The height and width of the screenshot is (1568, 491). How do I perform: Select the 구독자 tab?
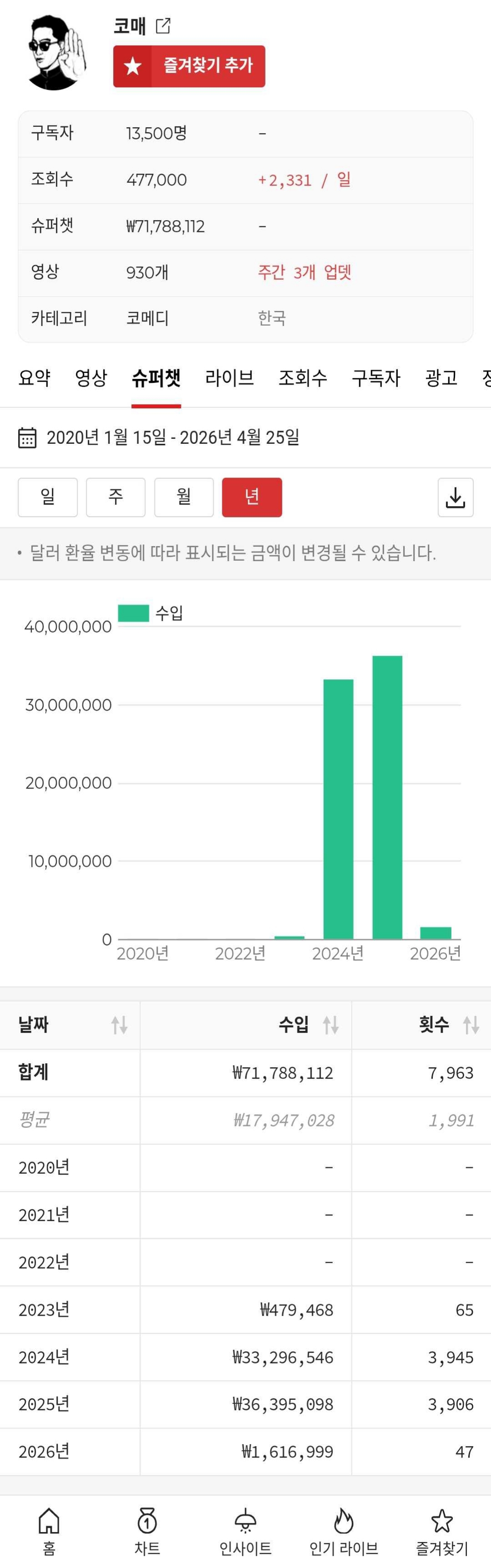[x=376, y=378]
